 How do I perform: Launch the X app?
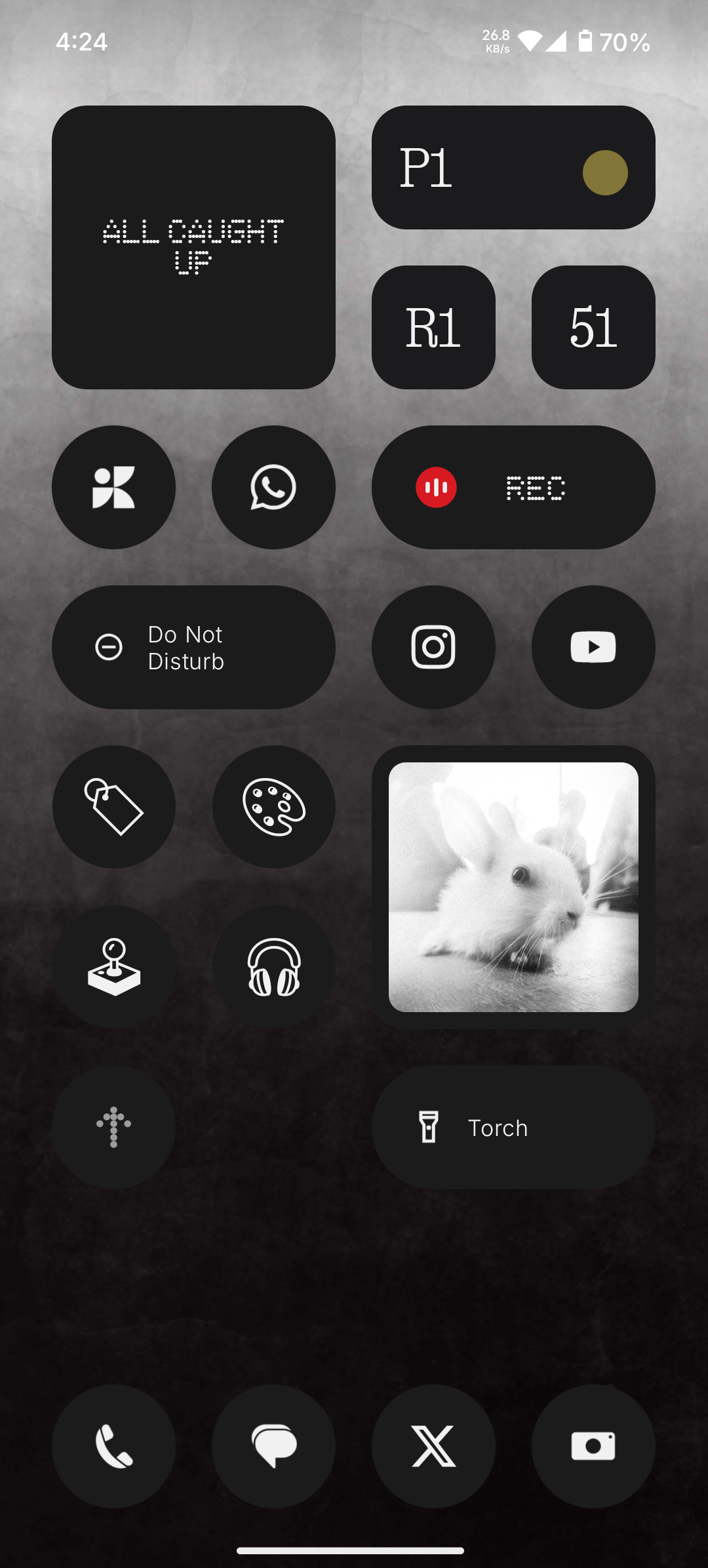(x=433, y=1446)
